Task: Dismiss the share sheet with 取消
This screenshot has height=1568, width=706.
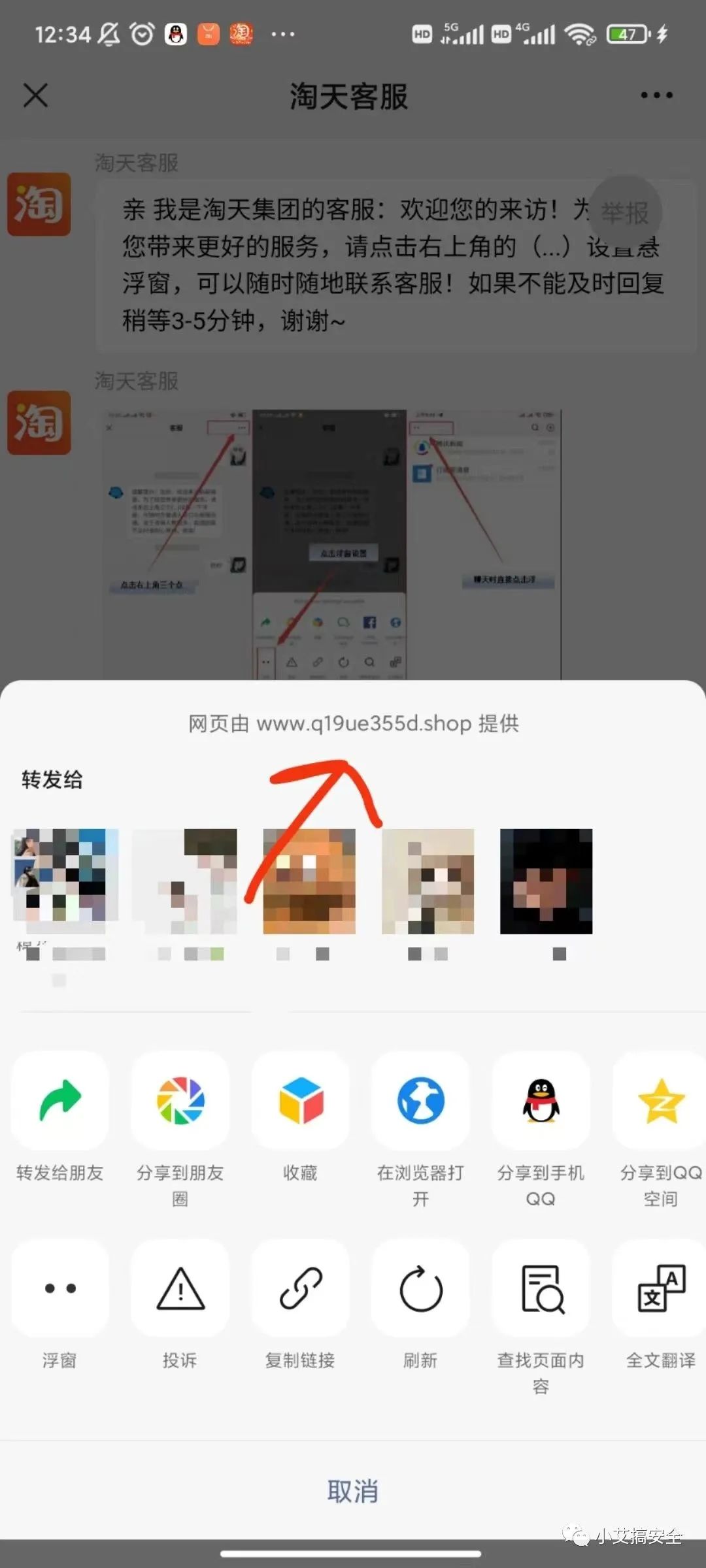Action: [353, 1491]
